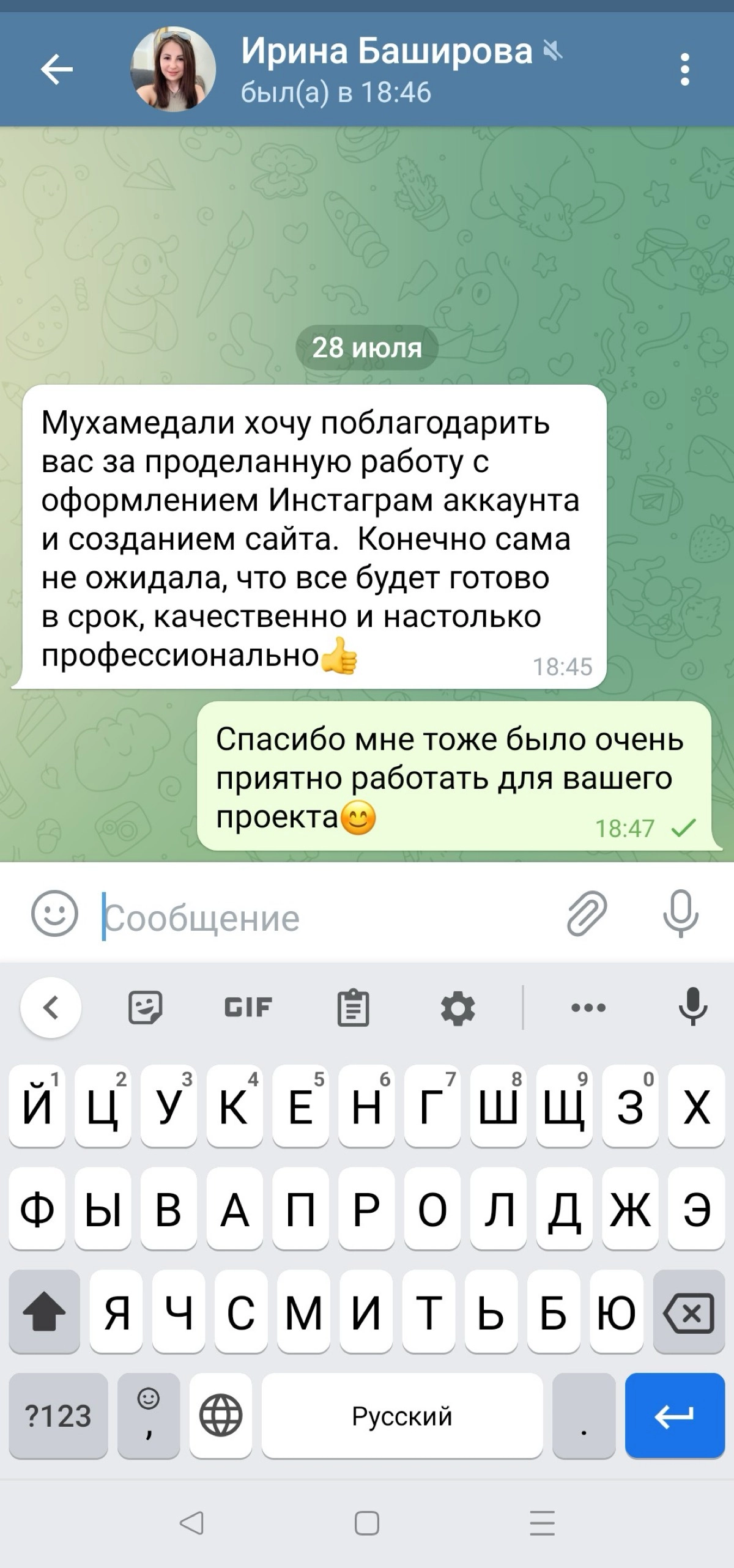The width and height of the screenshot is (734, 1568).
Task: Open the keyboard clipboard
Action: pyautogui.click(x=353, y=1007)
